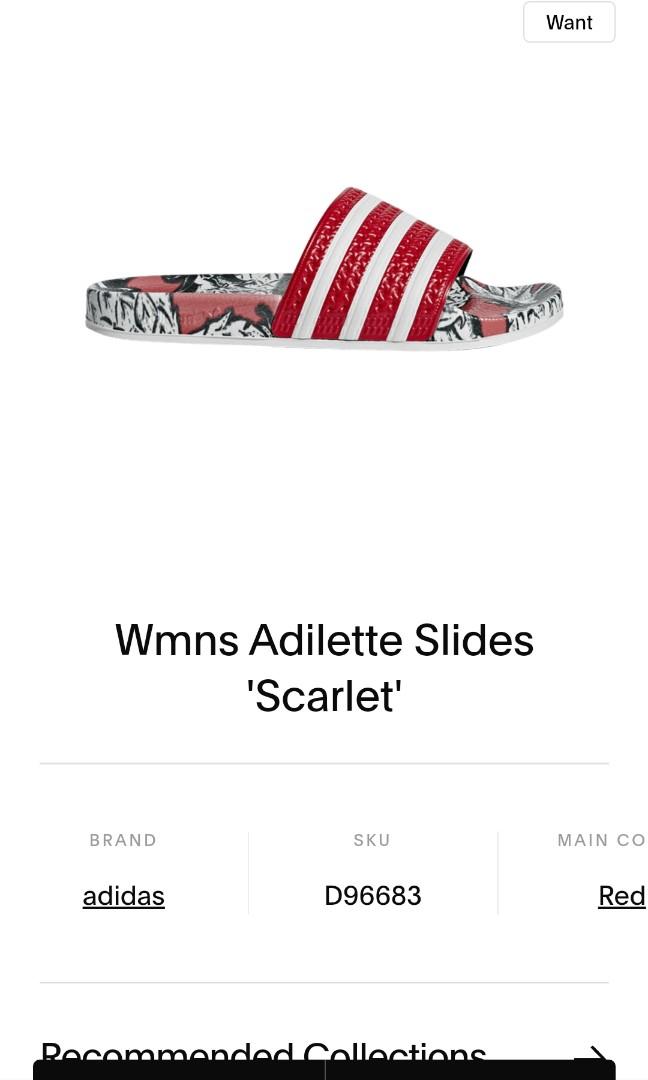Open the adidas brand link
Screen dimensions: 648x1080
click(123, 896)
